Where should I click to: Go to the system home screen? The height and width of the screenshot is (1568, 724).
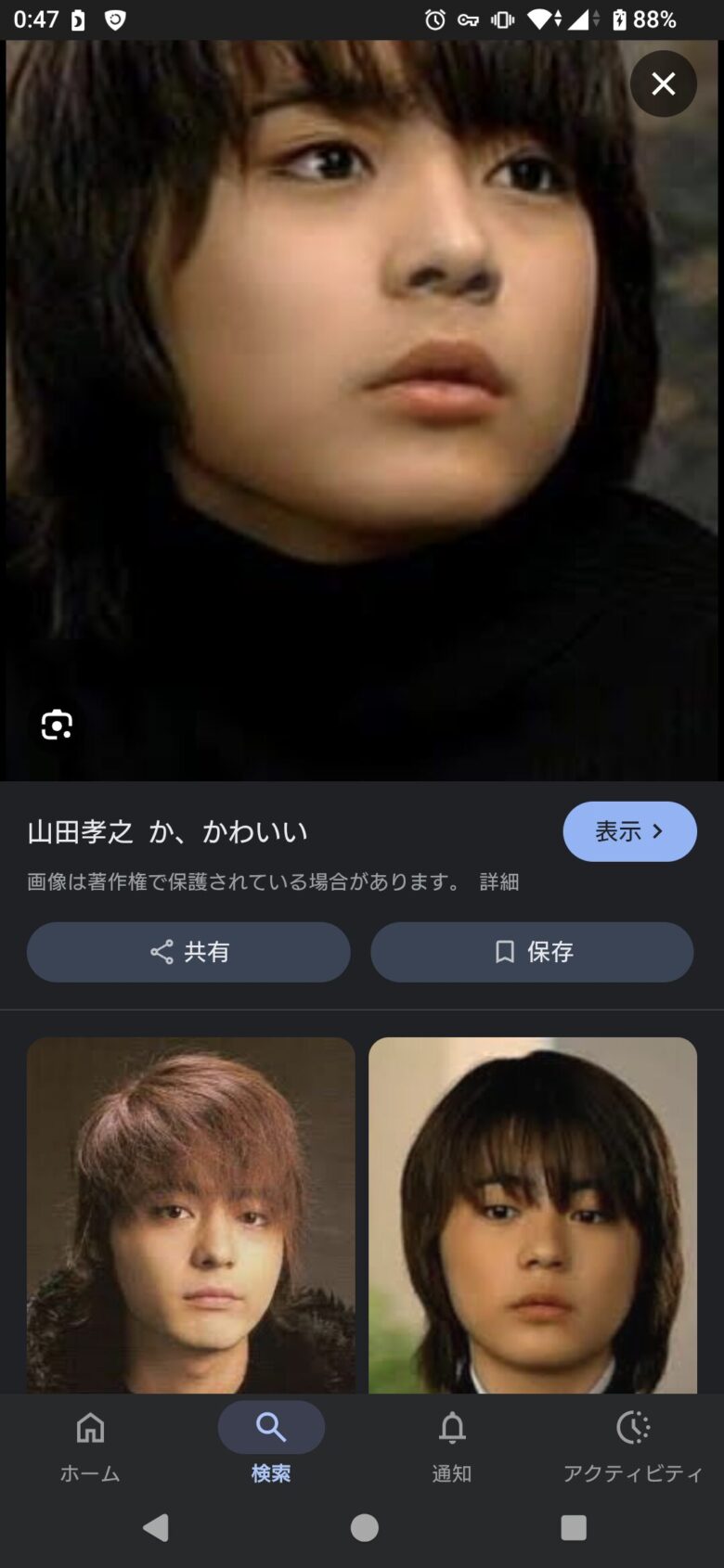365,1527
